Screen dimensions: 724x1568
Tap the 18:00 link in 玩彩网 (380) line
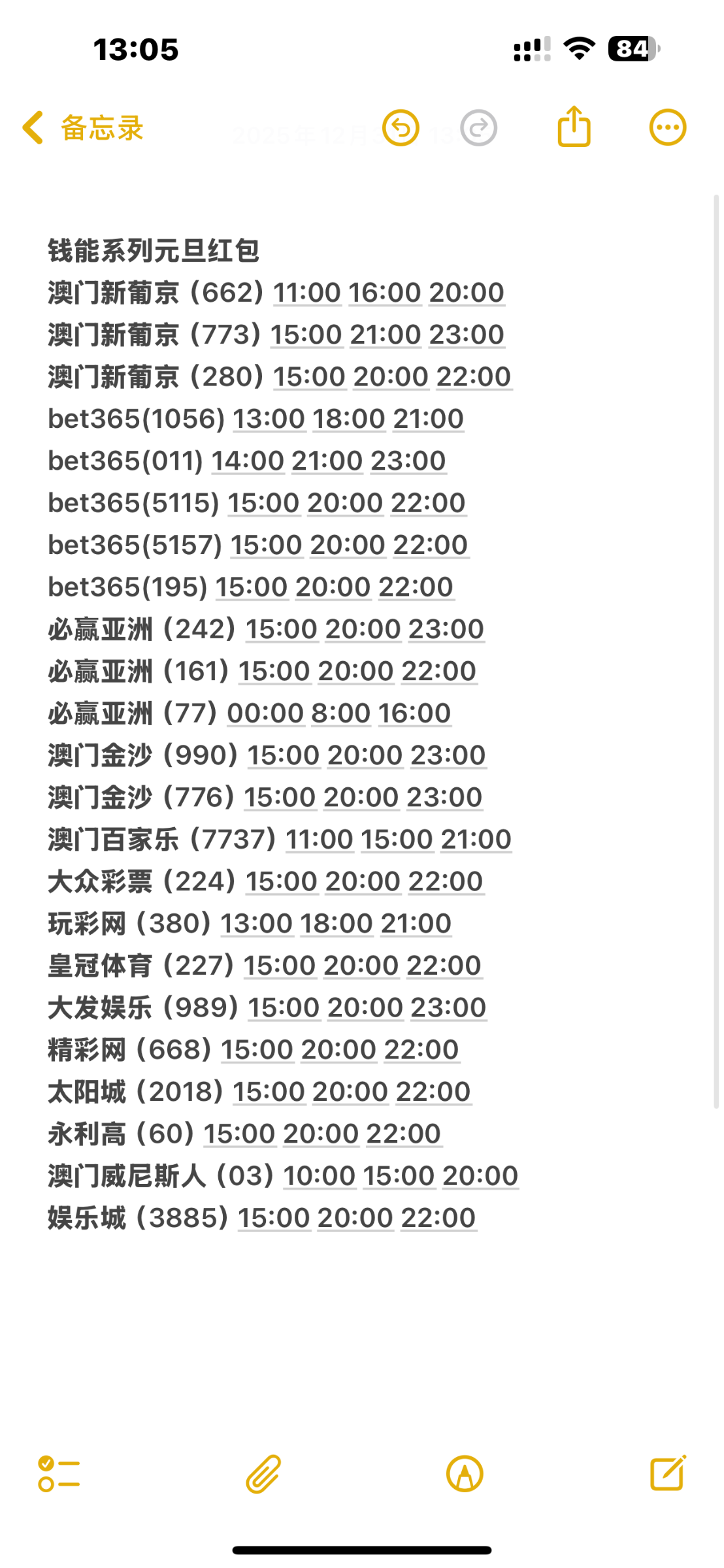pyautogui.click(x=337, y=923)
